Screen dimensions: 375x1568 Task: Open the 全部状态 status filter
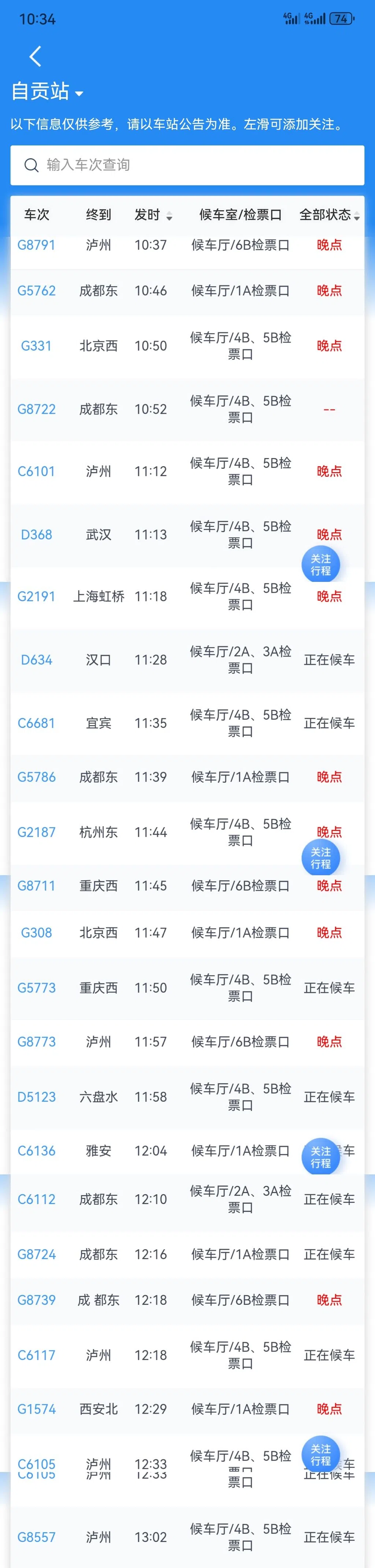point(329,215)
